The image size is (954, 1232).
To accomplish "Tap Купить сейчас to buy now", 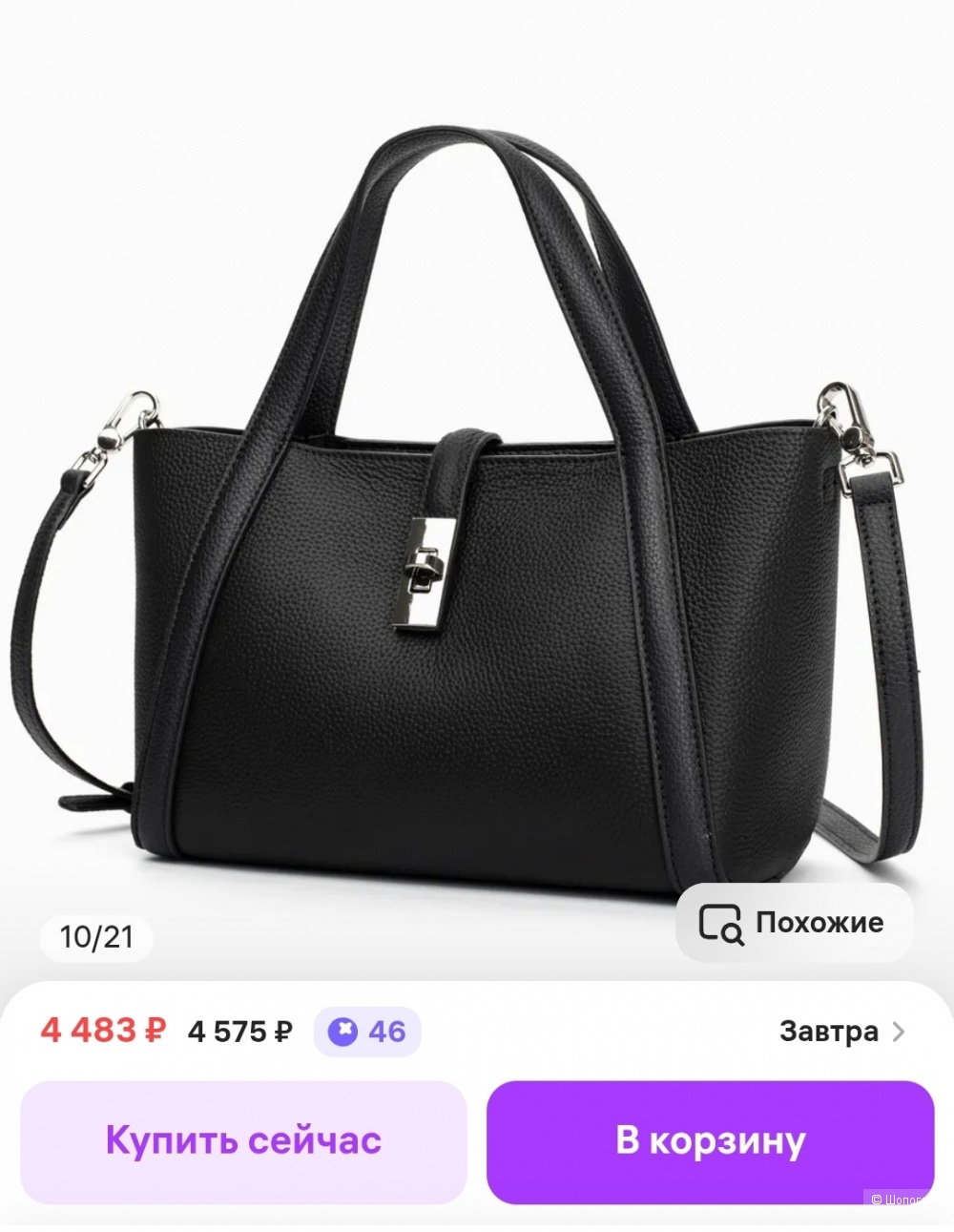I will coord(243,1141).
